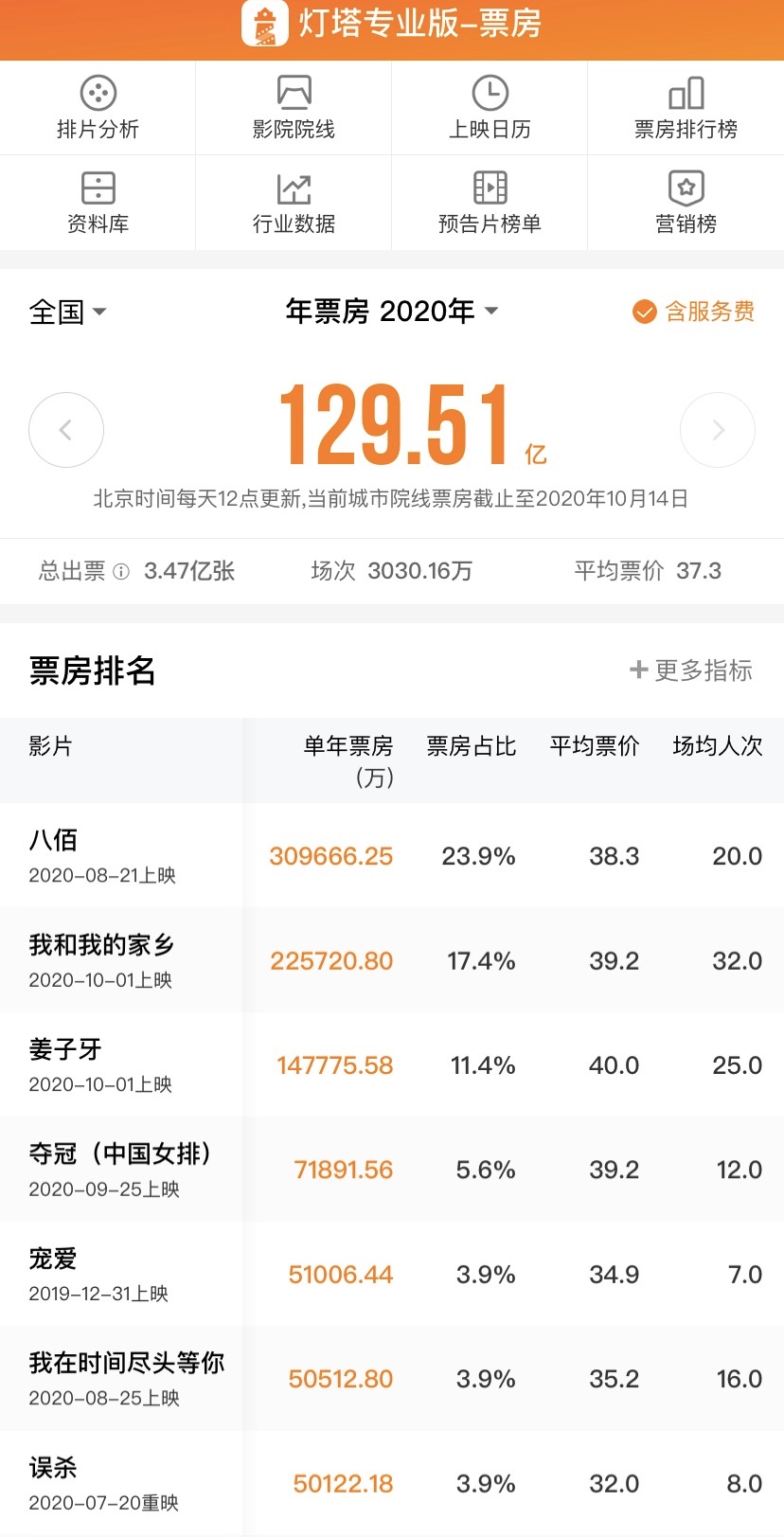
Task: Open the 营销榜 (marketing ranking) icon
Action: click(686, 202)
